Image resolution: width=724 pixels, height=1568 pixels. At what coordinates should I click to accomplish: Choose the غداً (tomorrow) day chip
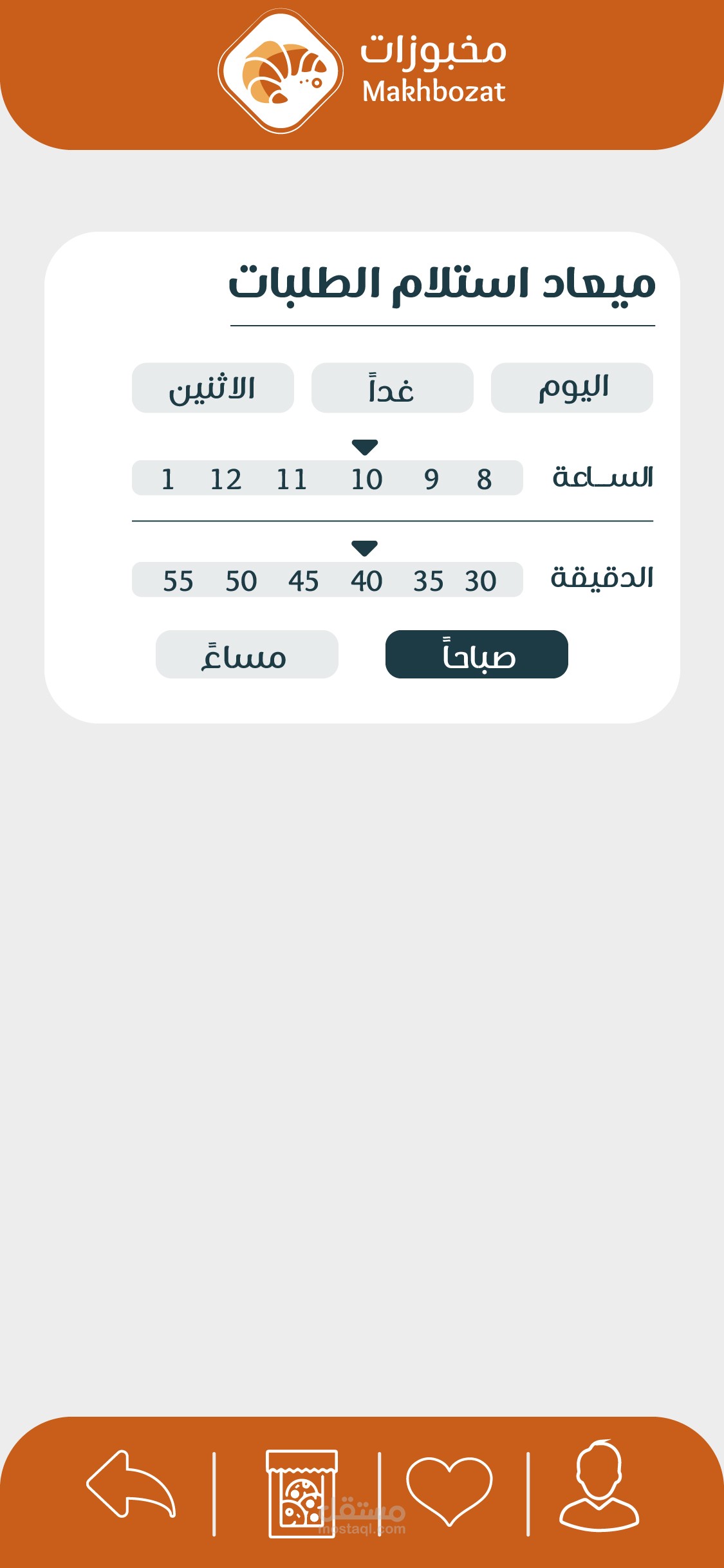[x=393, y=387]
